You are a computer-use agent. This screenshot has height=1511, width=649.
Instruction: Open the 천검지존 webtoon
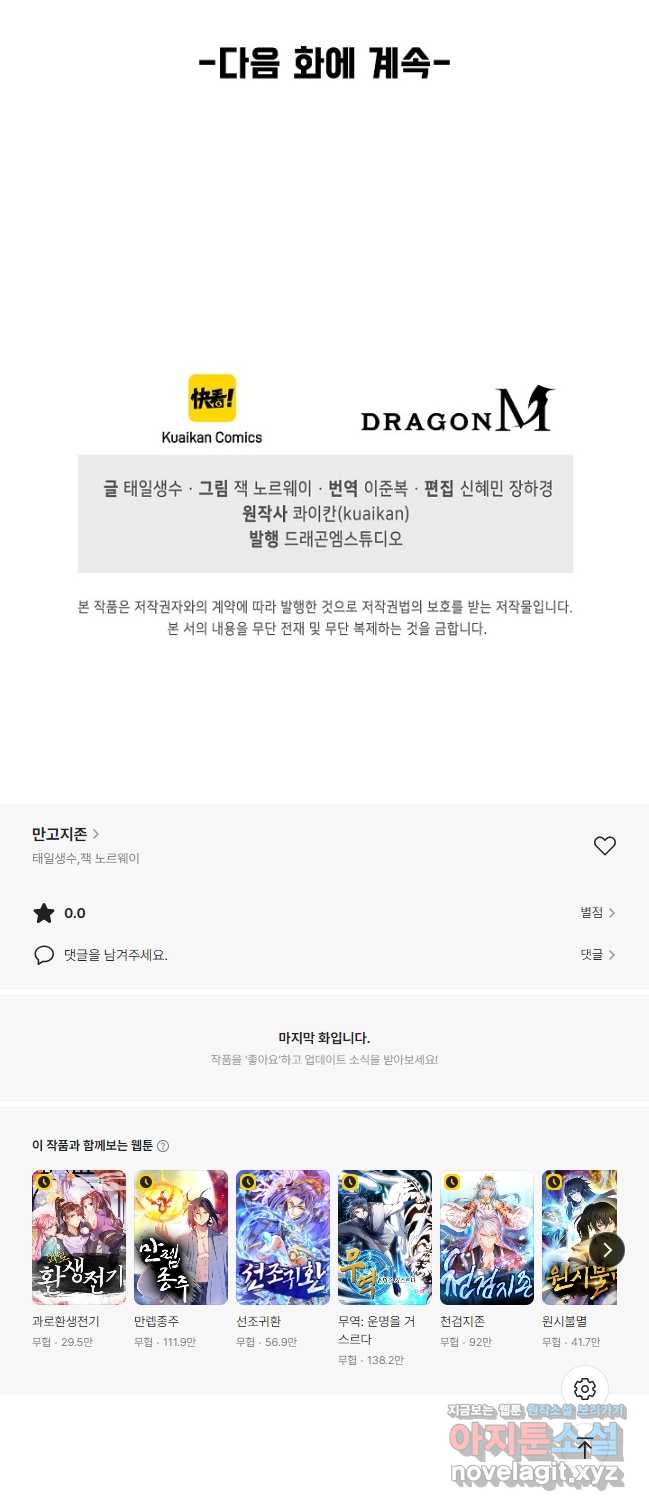point(487,1238)
